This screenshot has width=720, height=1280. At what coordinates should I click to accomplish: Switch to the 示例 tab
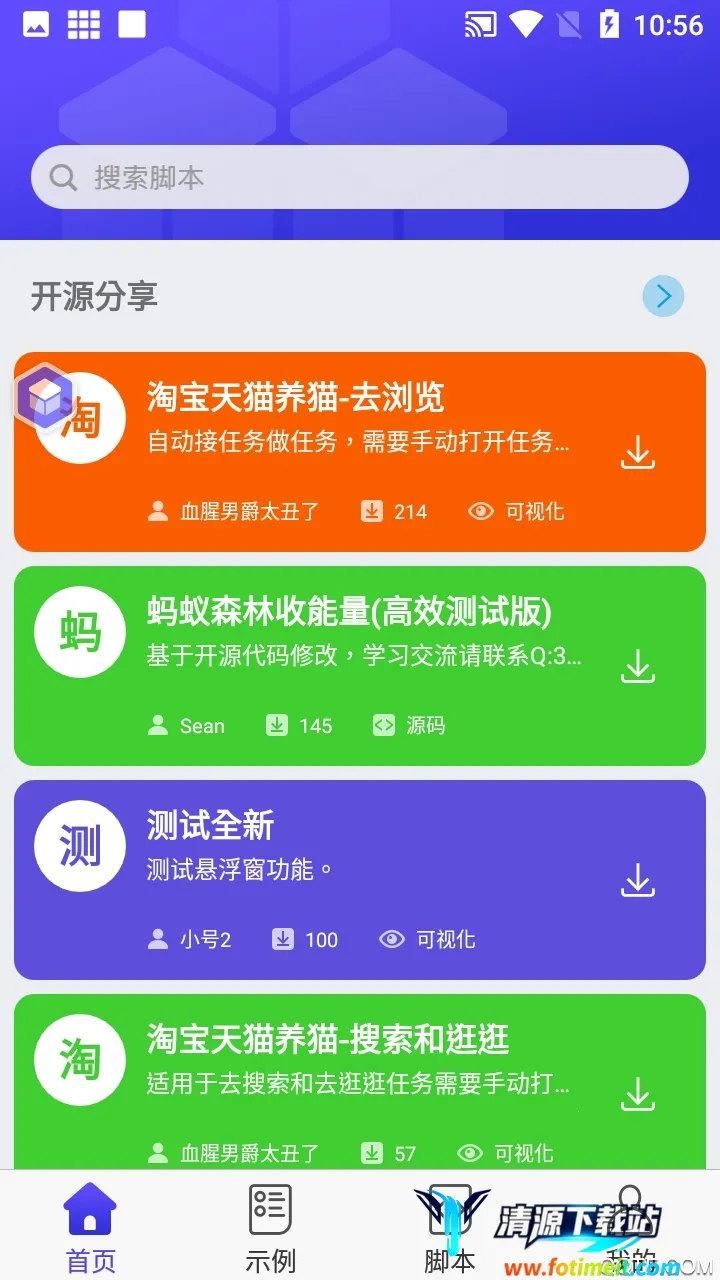tap(270, 1228)
